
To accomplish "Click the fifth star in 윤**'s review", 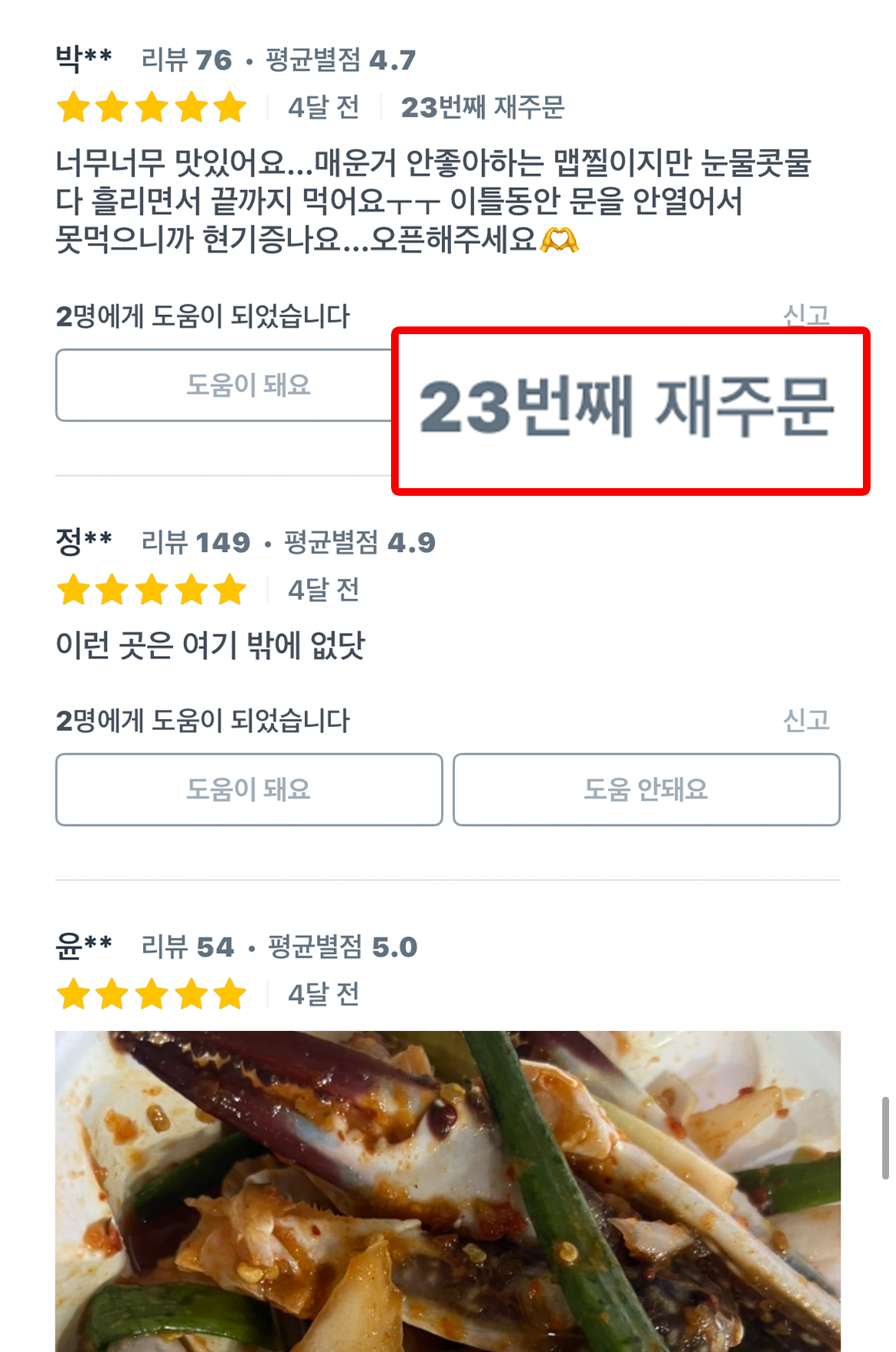I will 229,994.
